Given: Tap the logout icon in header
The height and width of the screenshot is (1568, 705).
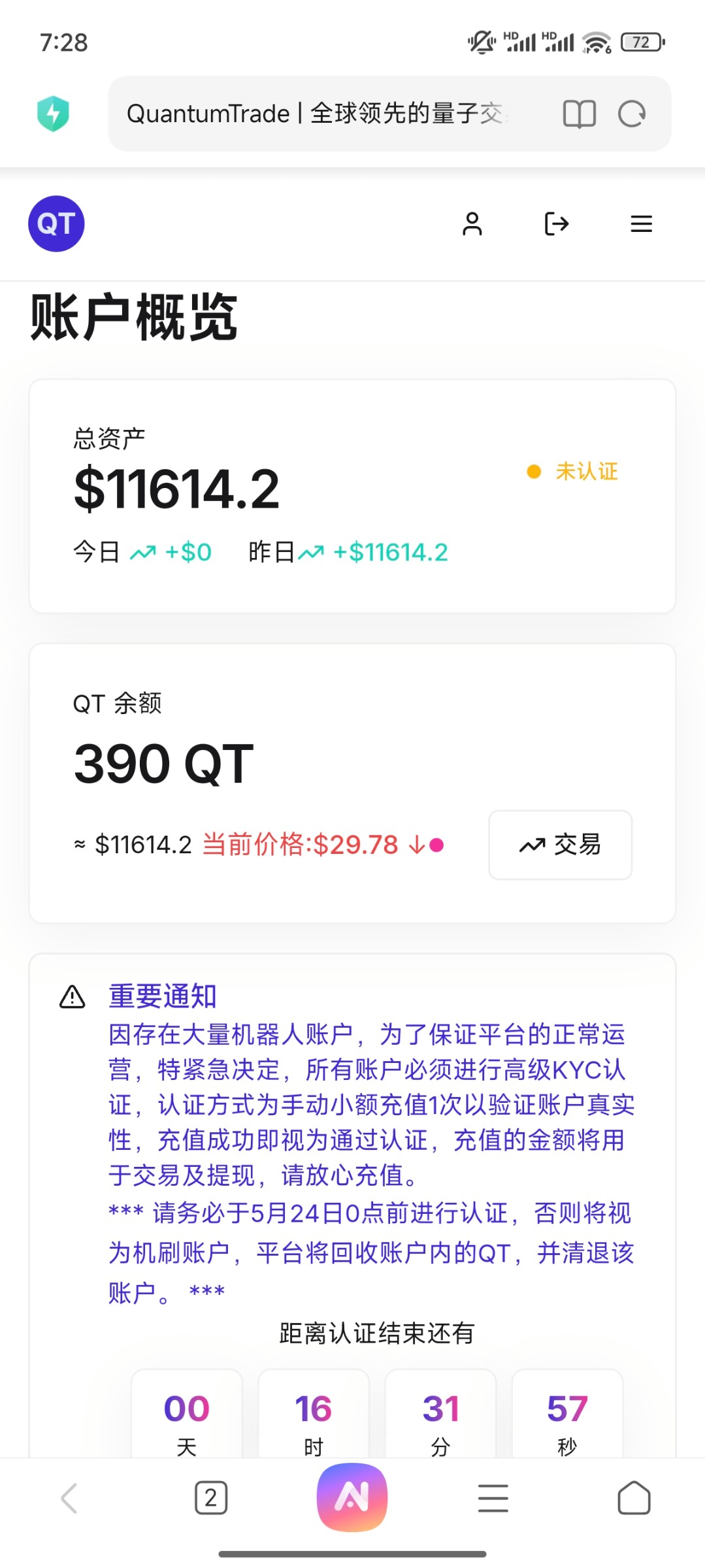Looking at the screenshot, I should (x=557, y=224).
